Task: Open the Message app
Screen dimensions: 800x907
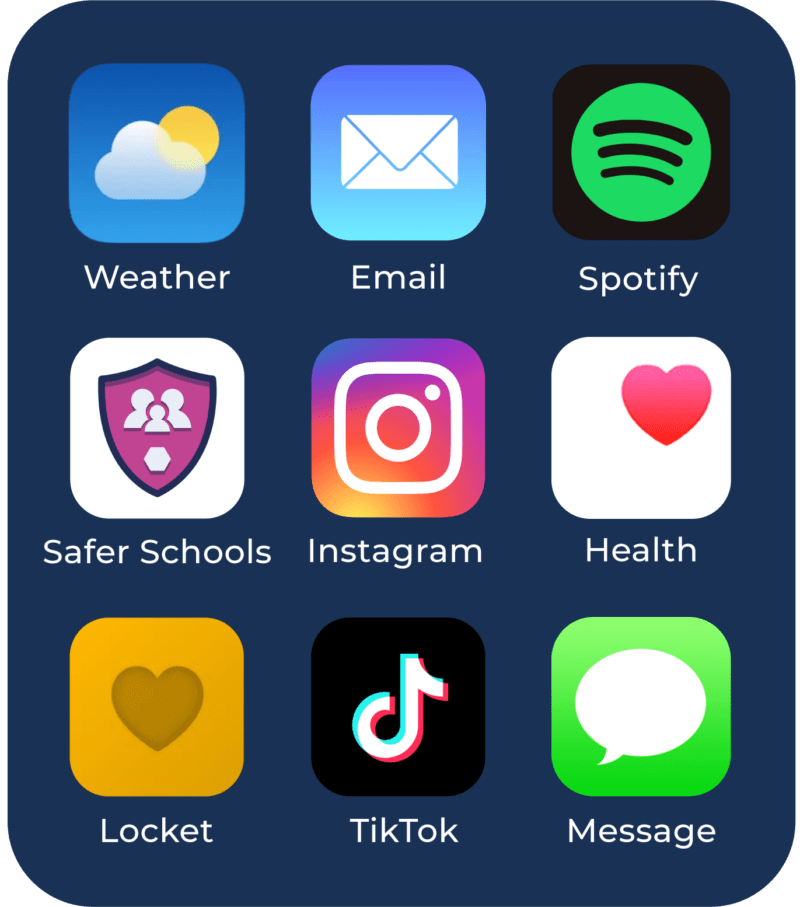Action: click(x=643, y=706)
